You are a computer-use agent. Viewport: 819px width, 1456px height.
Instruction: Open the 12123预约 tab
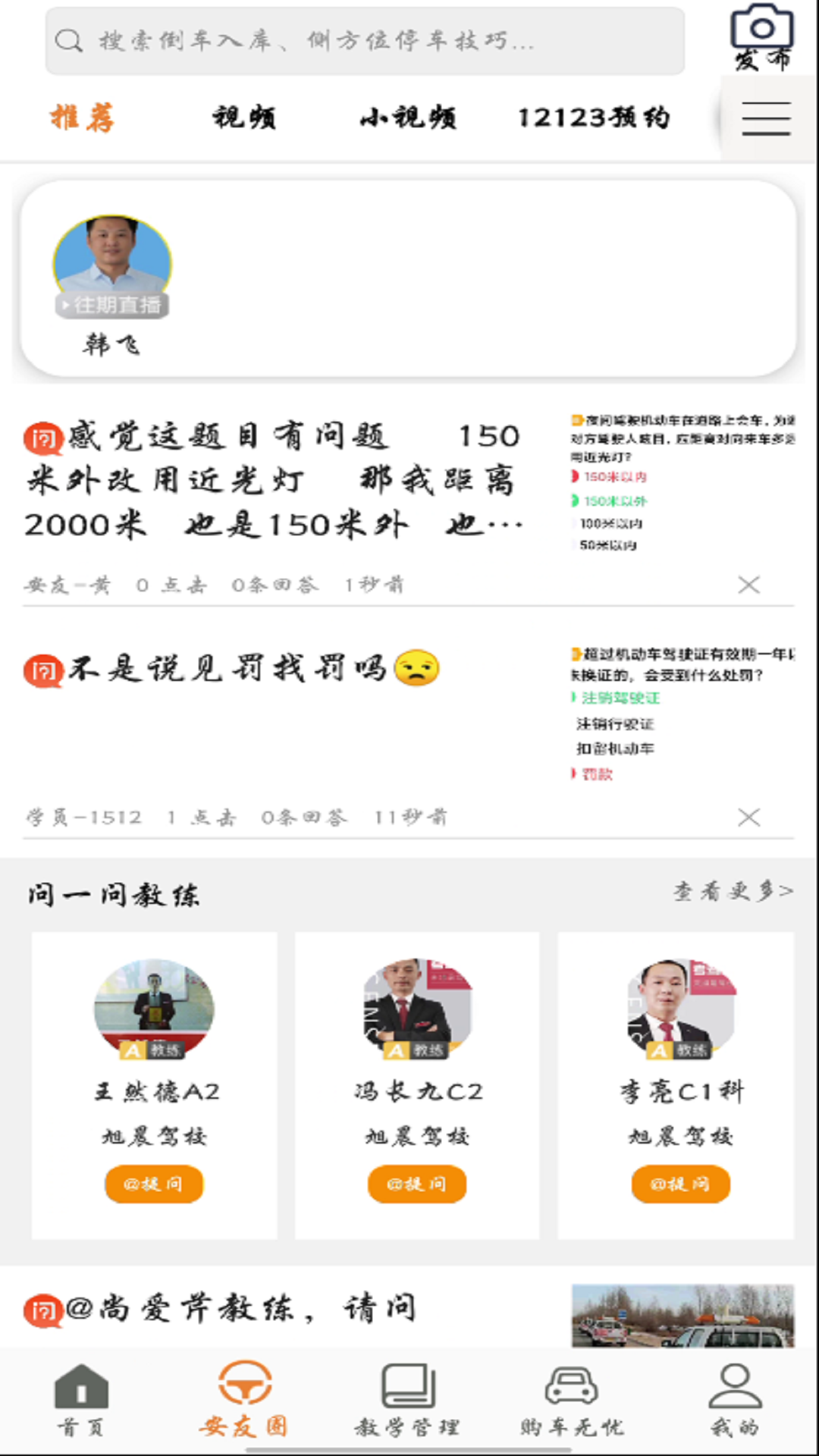[x=593, y=118]
